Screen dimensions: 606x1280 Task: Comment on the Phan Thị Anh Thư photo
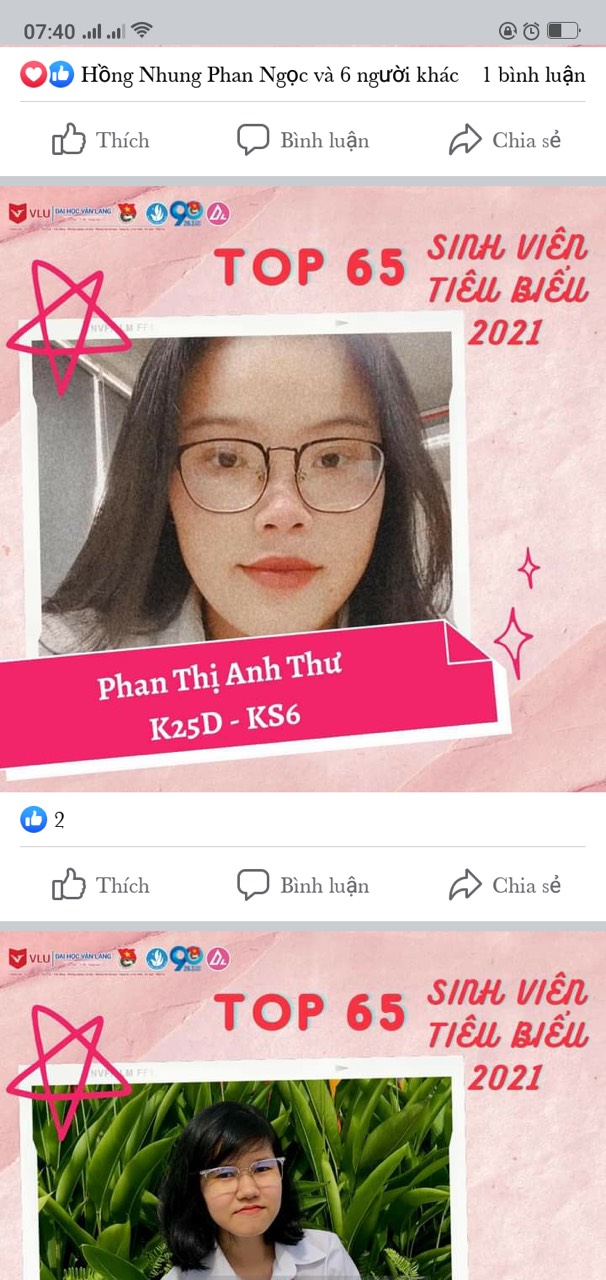(303, 885)
